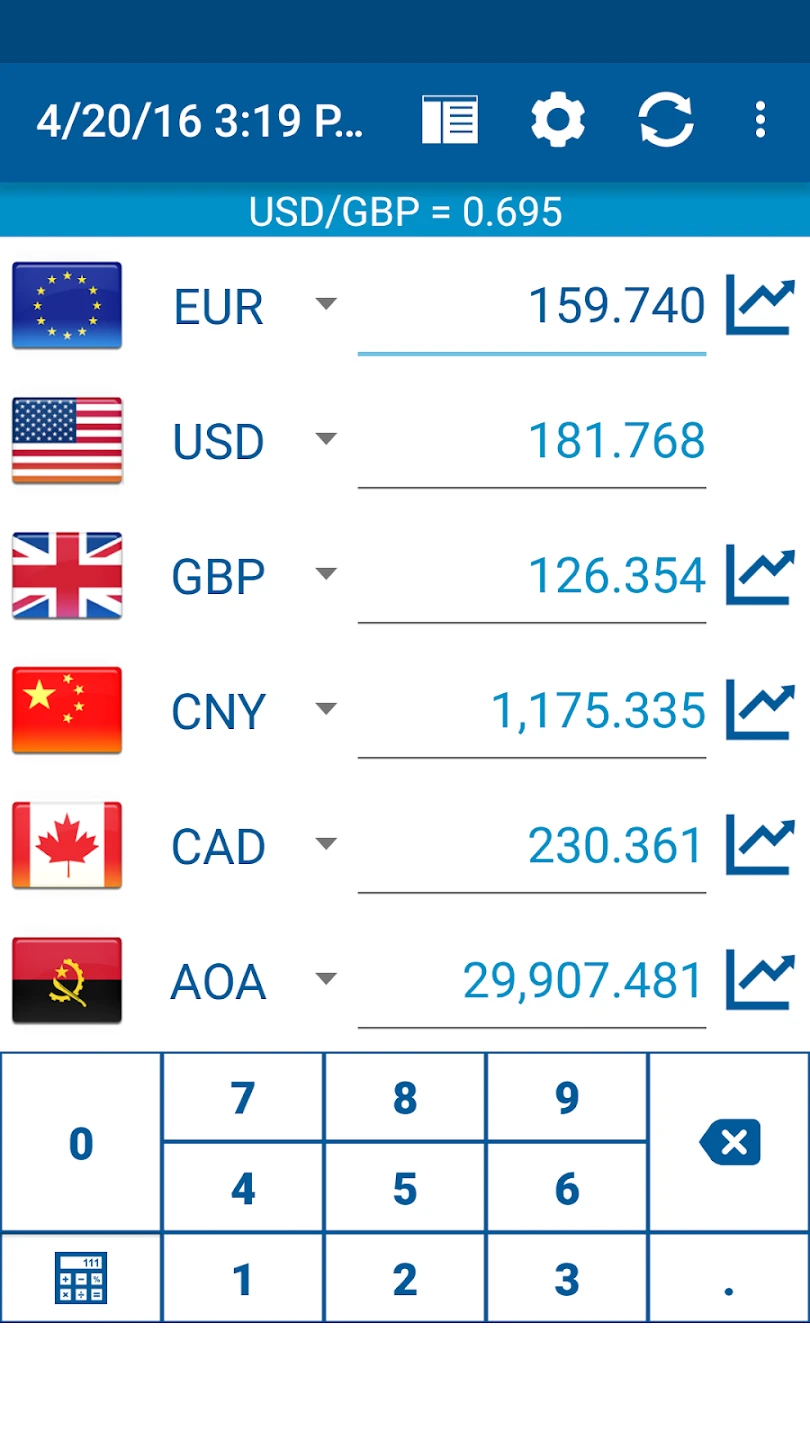Insert a decimal point
810x1440 pixels.
pyautogui.click(x=729, y=1280)
